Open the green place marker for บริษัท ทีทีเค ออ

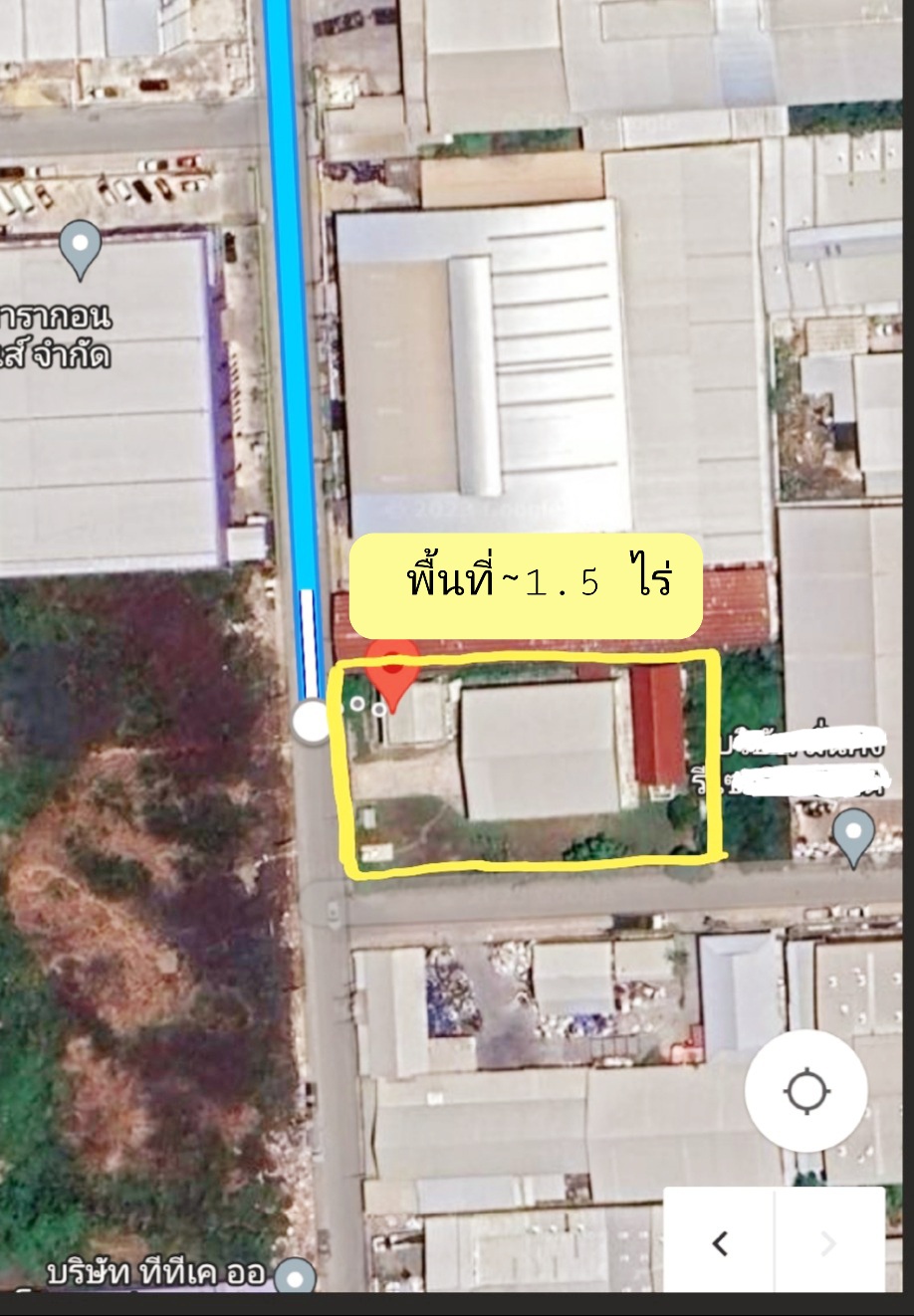coord(294,1275)
